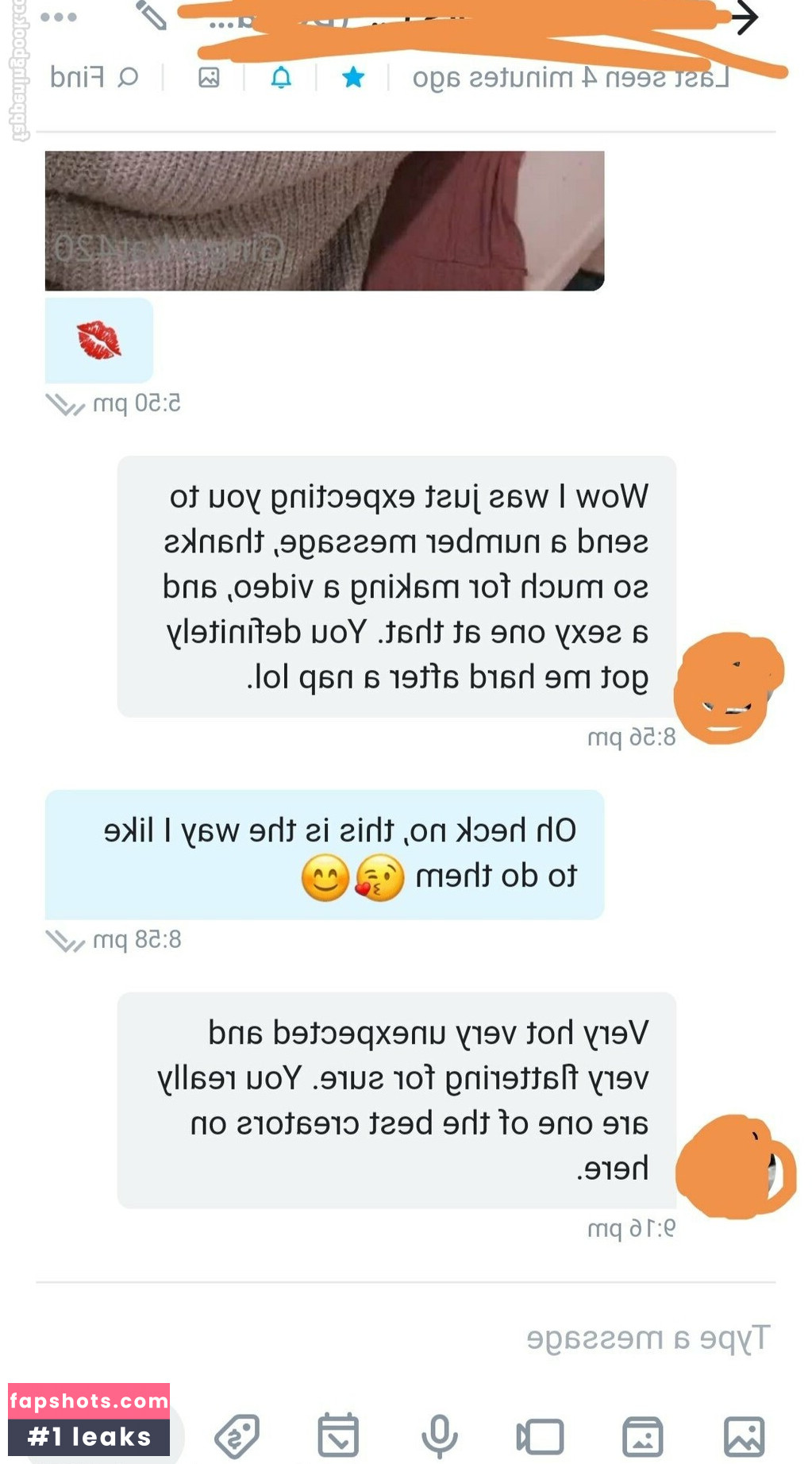Attach a photo with the image icon
Screen dimensions: 812x1464
tap(744, 1435)
